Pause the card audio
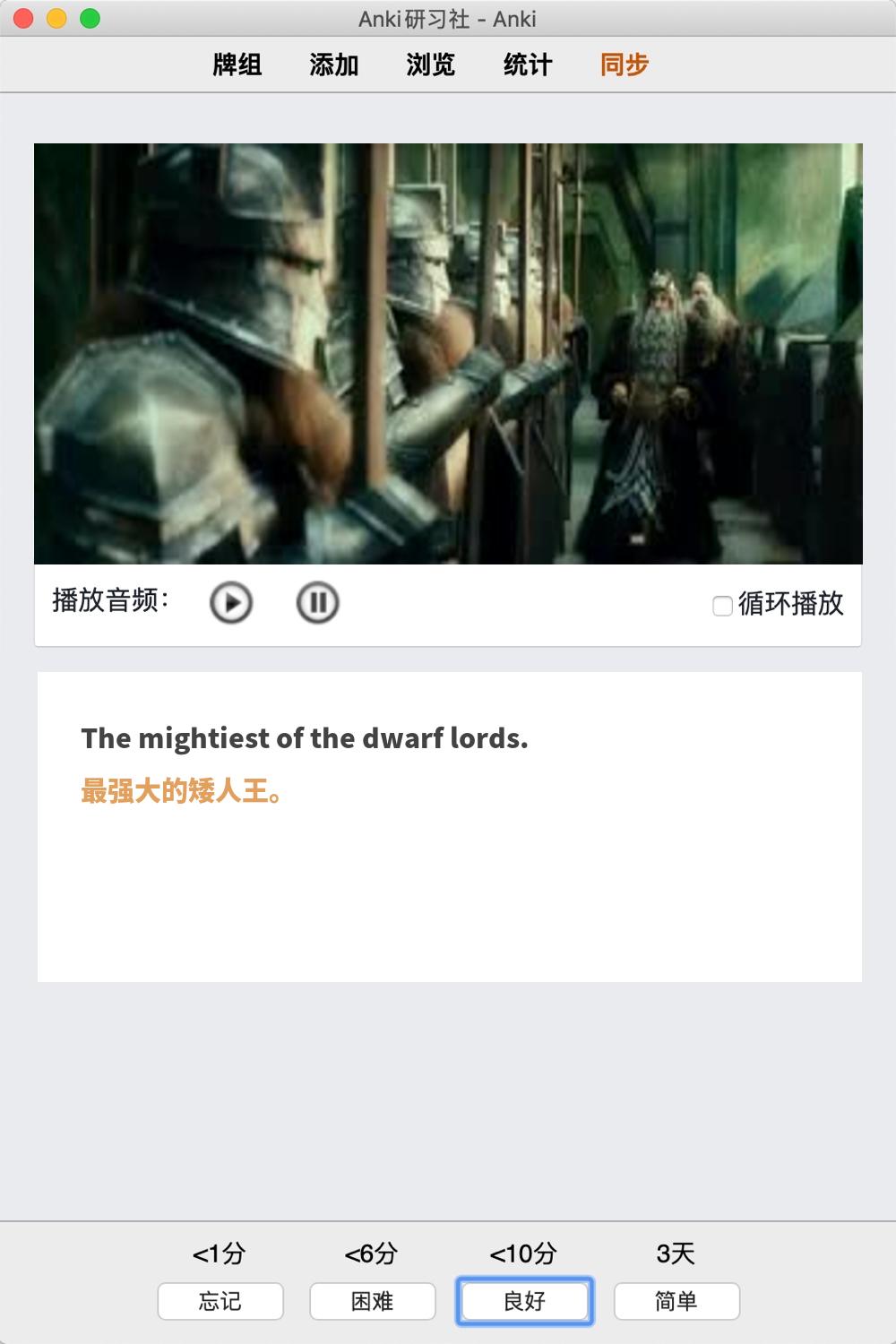 click(317, 603)
